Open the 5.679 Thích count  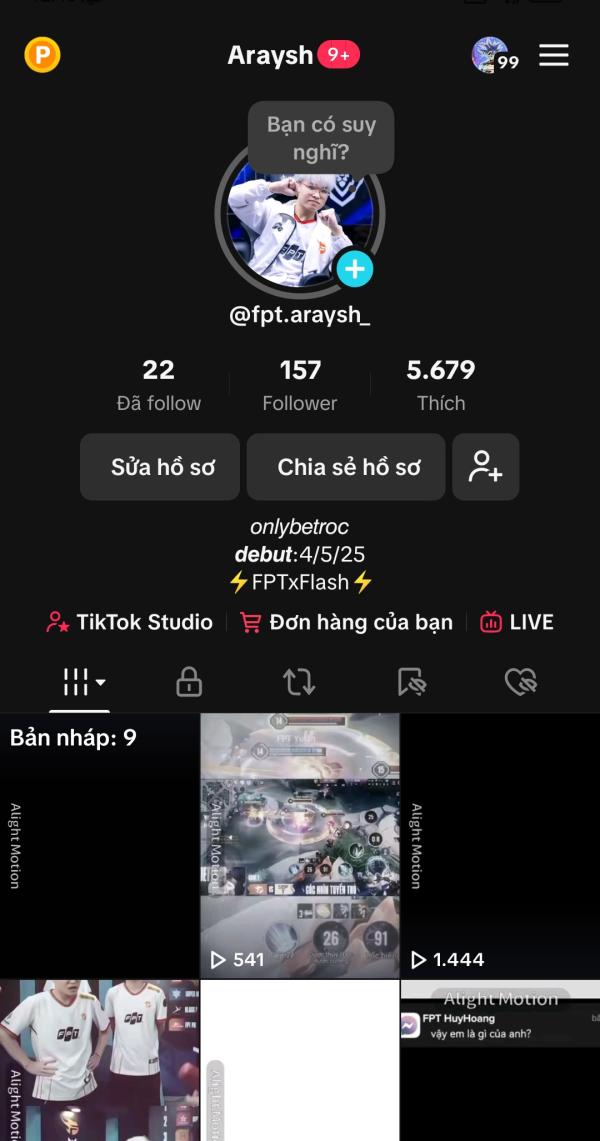click(x=441, y=385)
